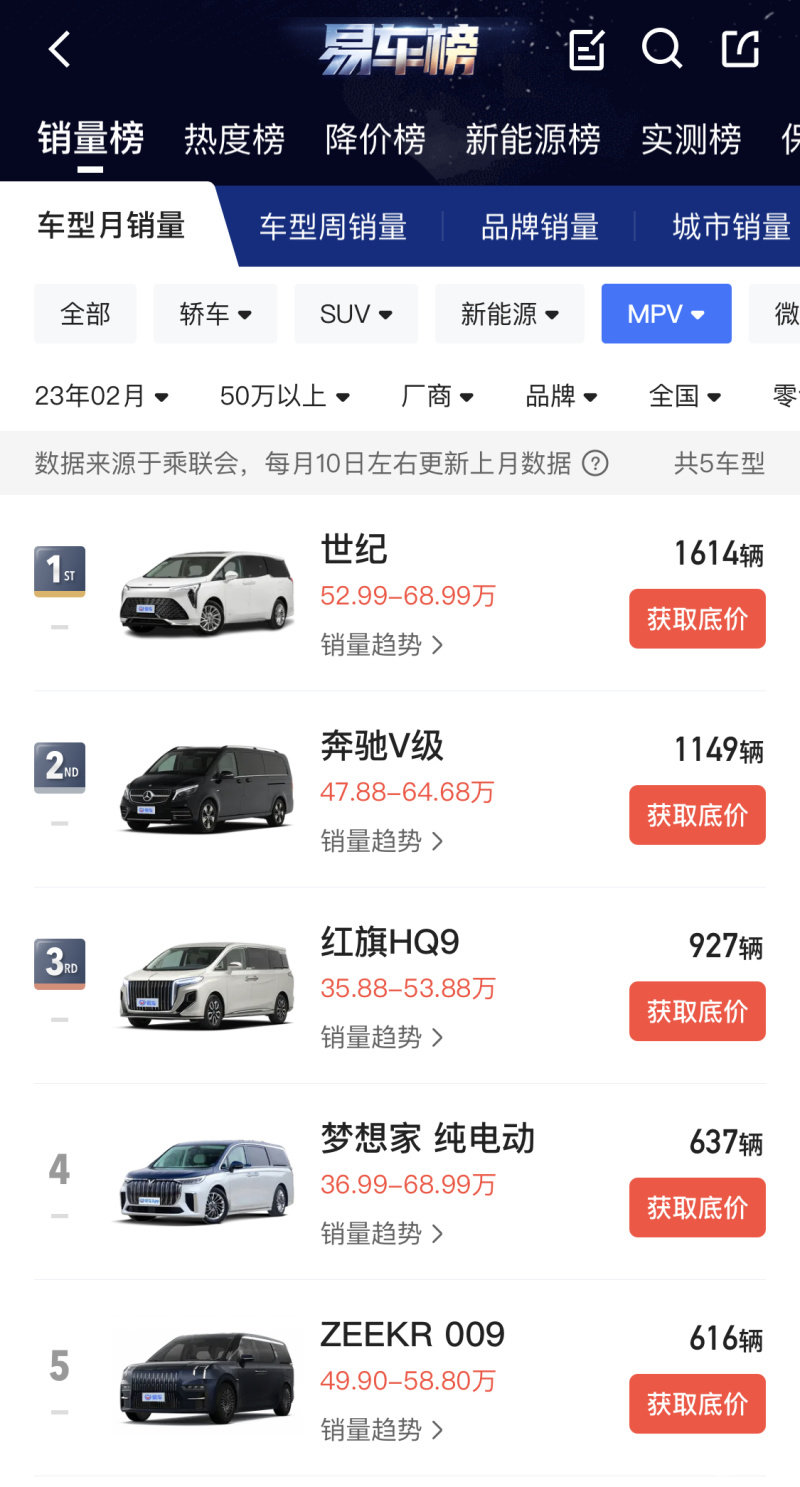Viewport: 800px width, 1487px height.
Task: Switch to the 降价榜 tab
Action: coord(375,139)
